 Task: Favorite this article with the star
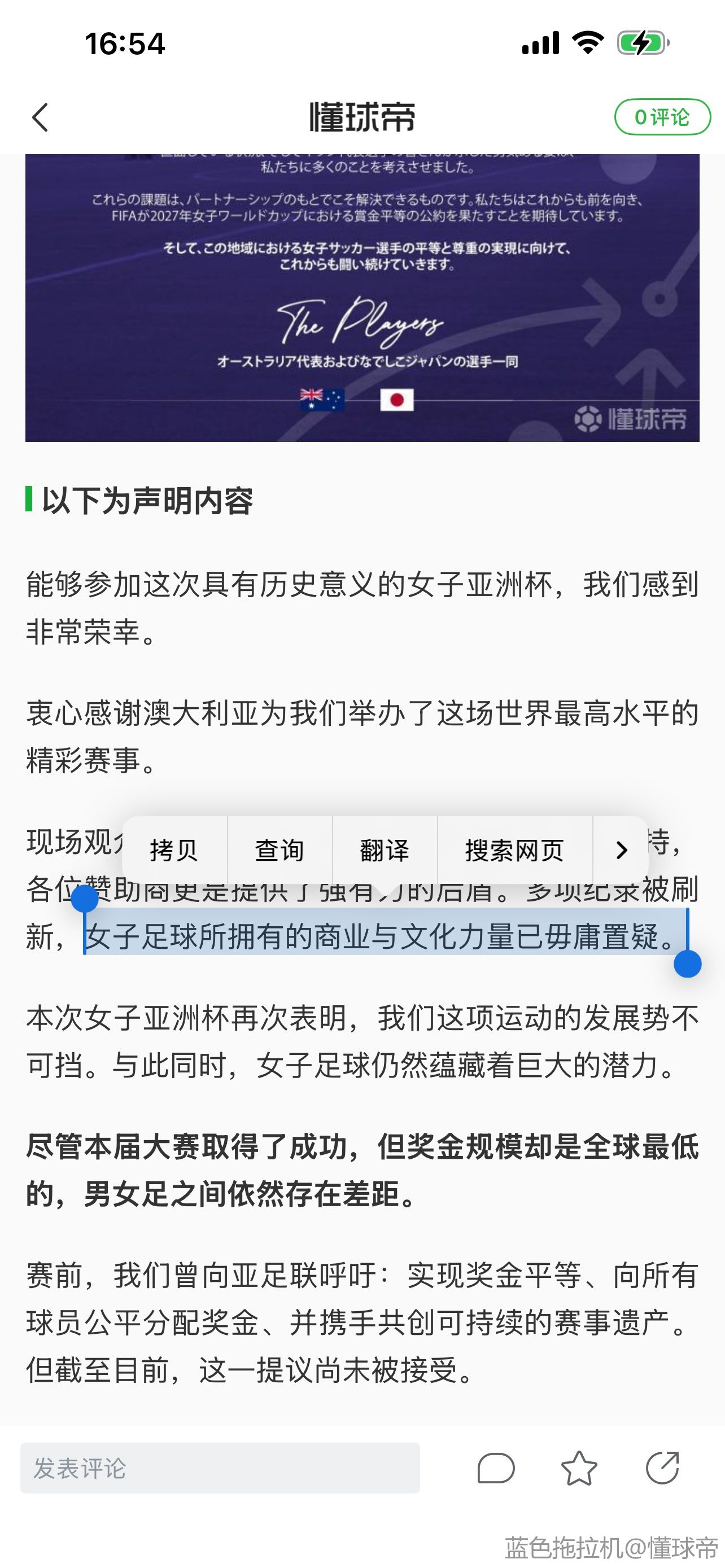(x=579, y=1468)
